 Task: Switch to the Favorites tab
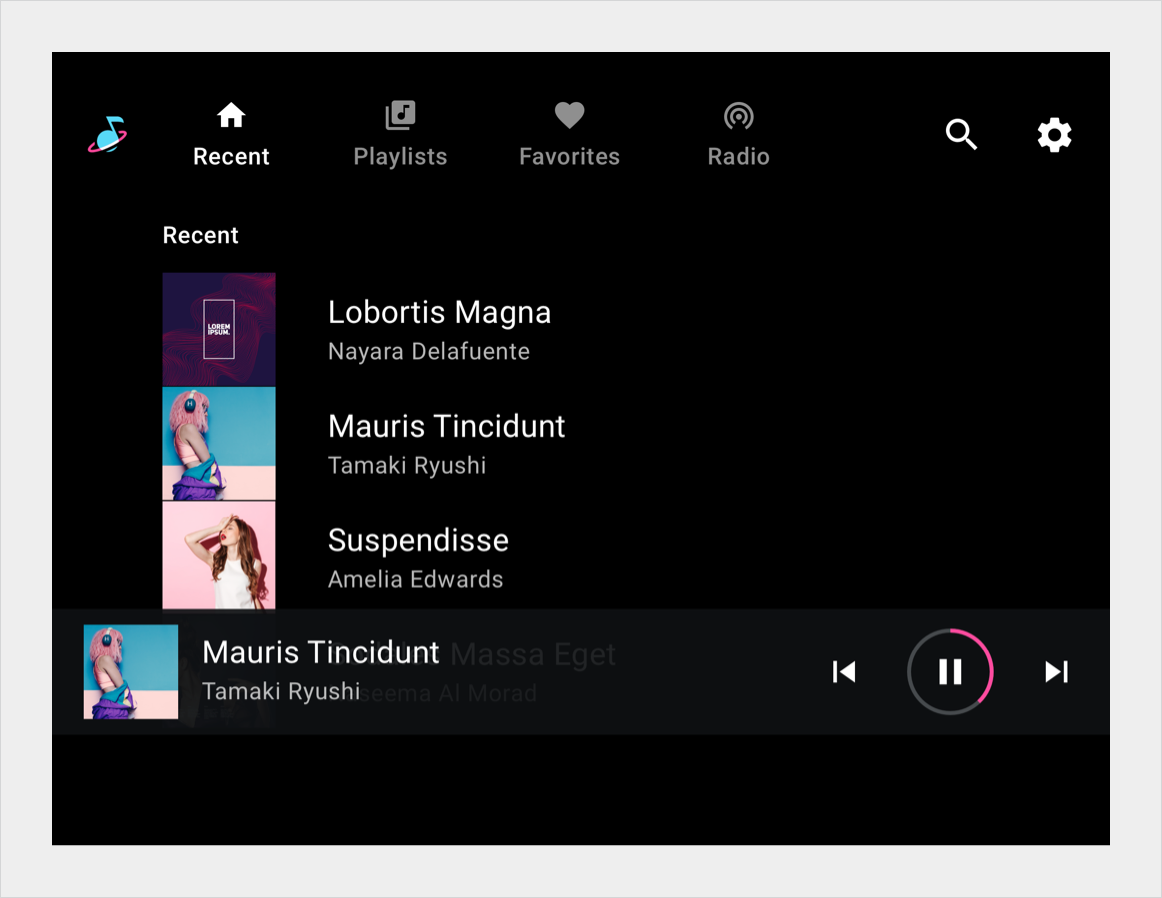(569, 136)
